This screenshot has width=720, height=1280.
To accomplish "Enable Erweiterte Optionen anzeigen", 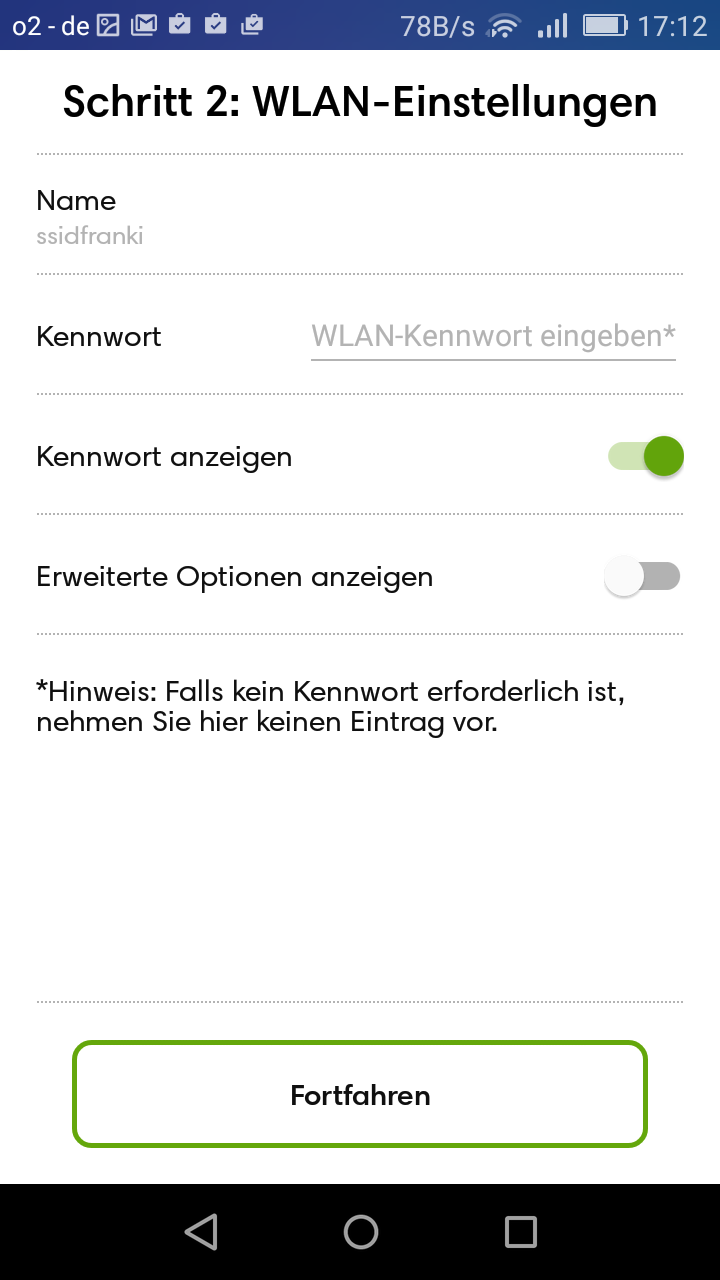I will [x=643, y=577].
